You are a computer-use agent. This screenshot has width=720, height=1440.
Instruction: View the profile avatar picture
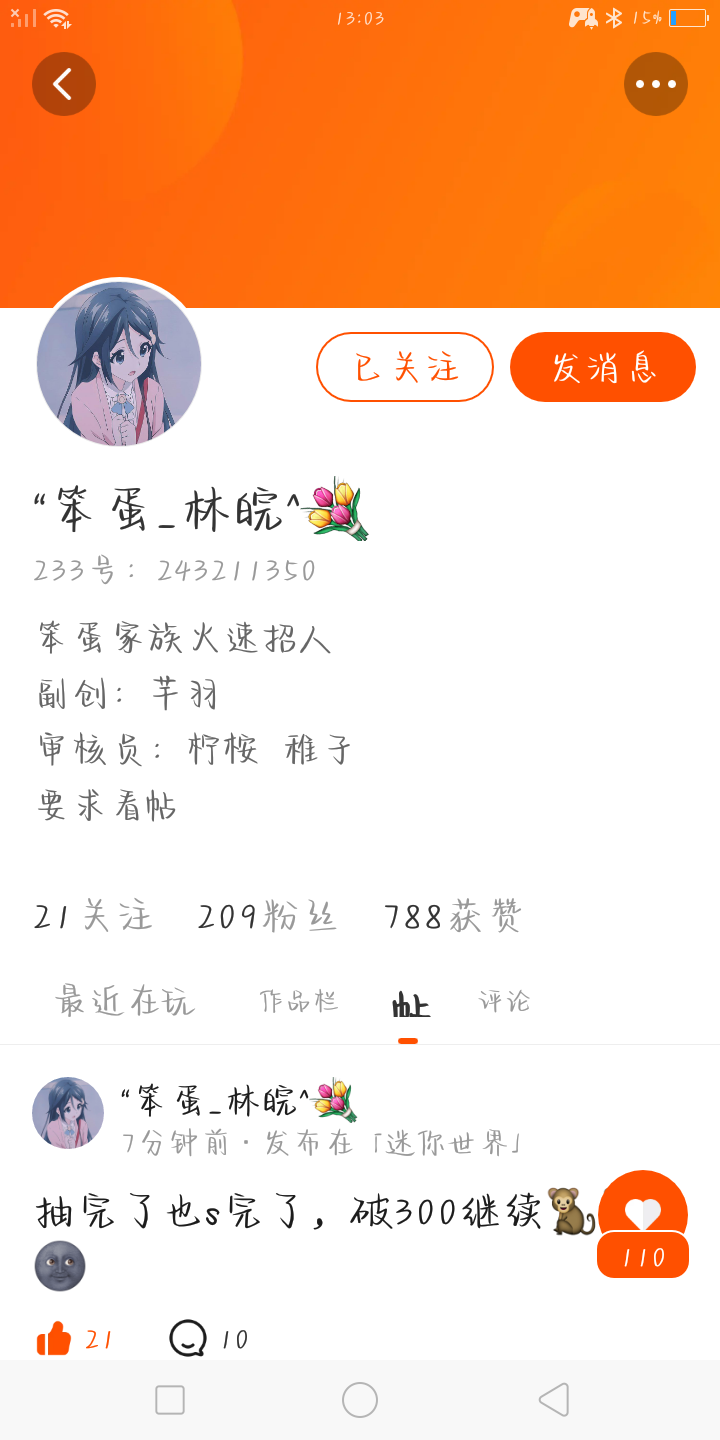pos(119,363)
